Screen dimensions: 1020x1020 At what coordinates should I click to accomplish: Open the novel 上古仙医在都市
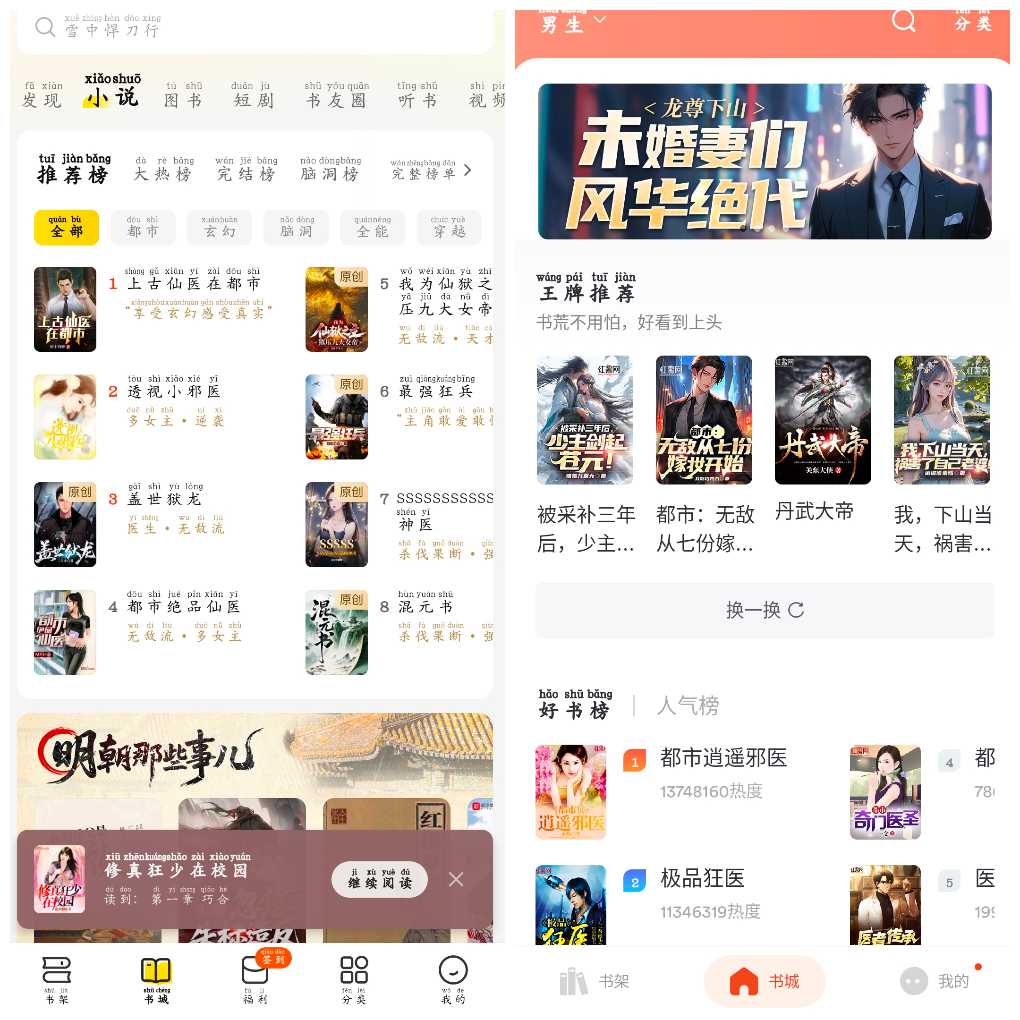[193, 284]
